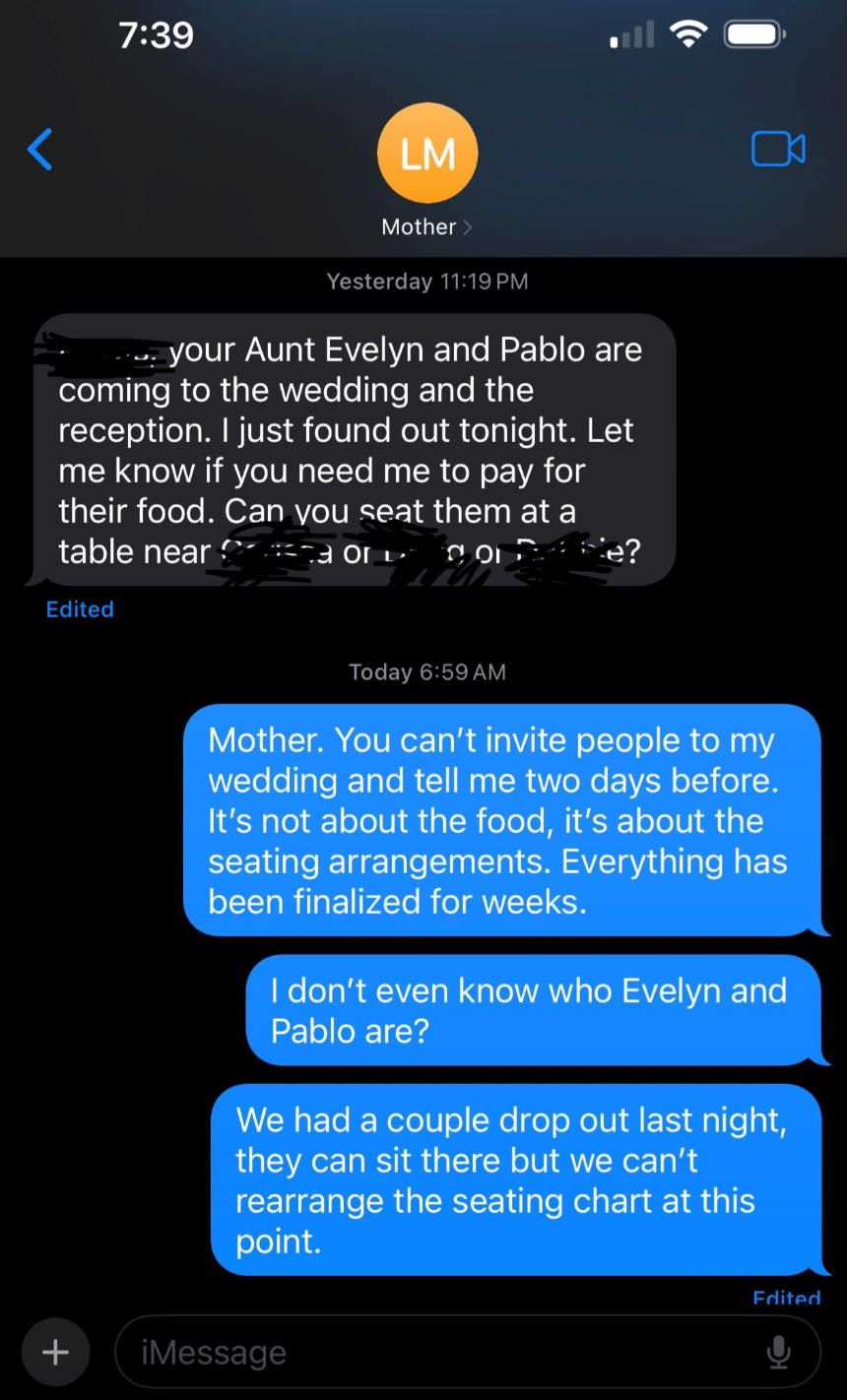Open the plus apps and attachments menu

55,1353
